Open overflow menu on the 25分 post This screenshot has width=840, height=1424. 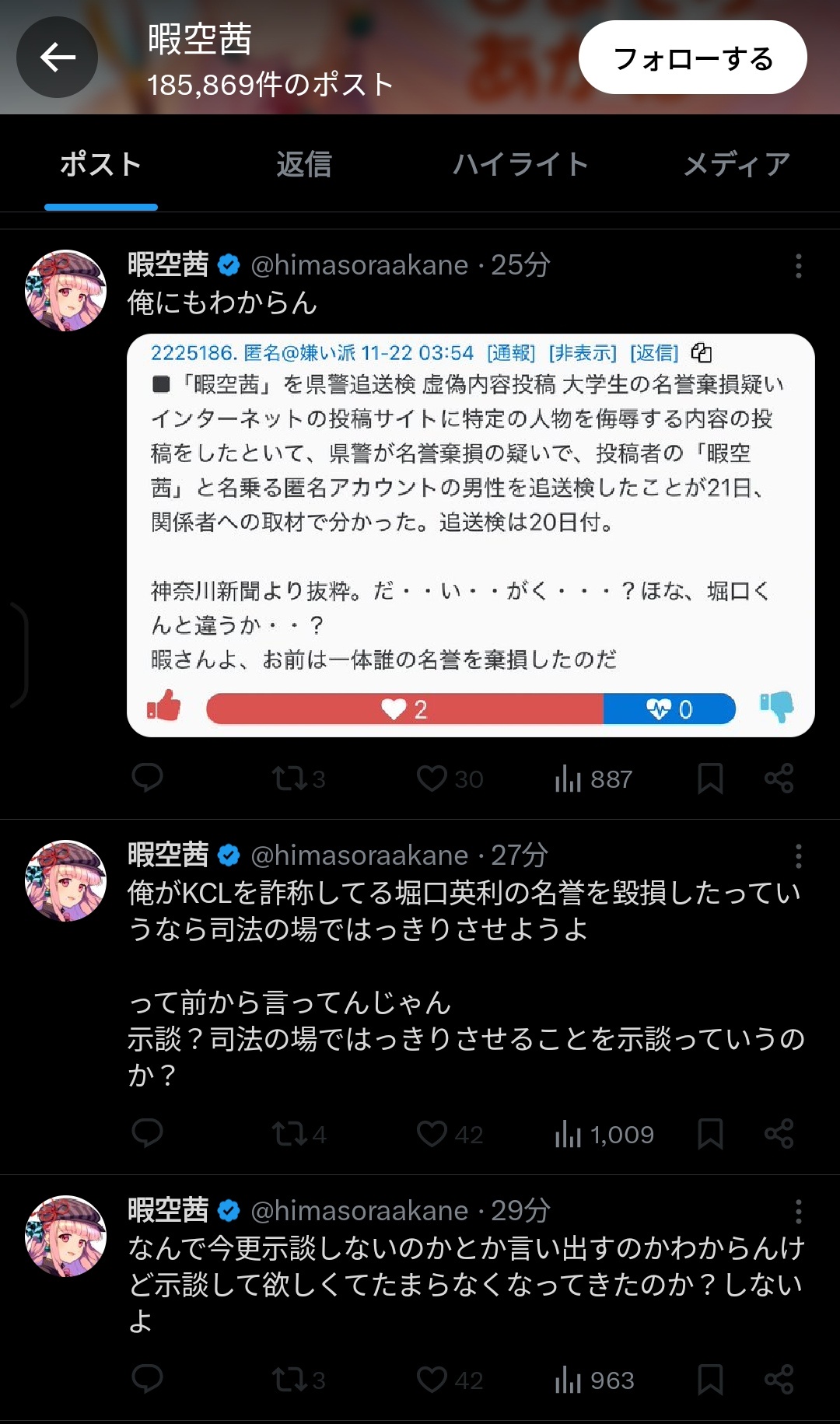coord(798,266)
